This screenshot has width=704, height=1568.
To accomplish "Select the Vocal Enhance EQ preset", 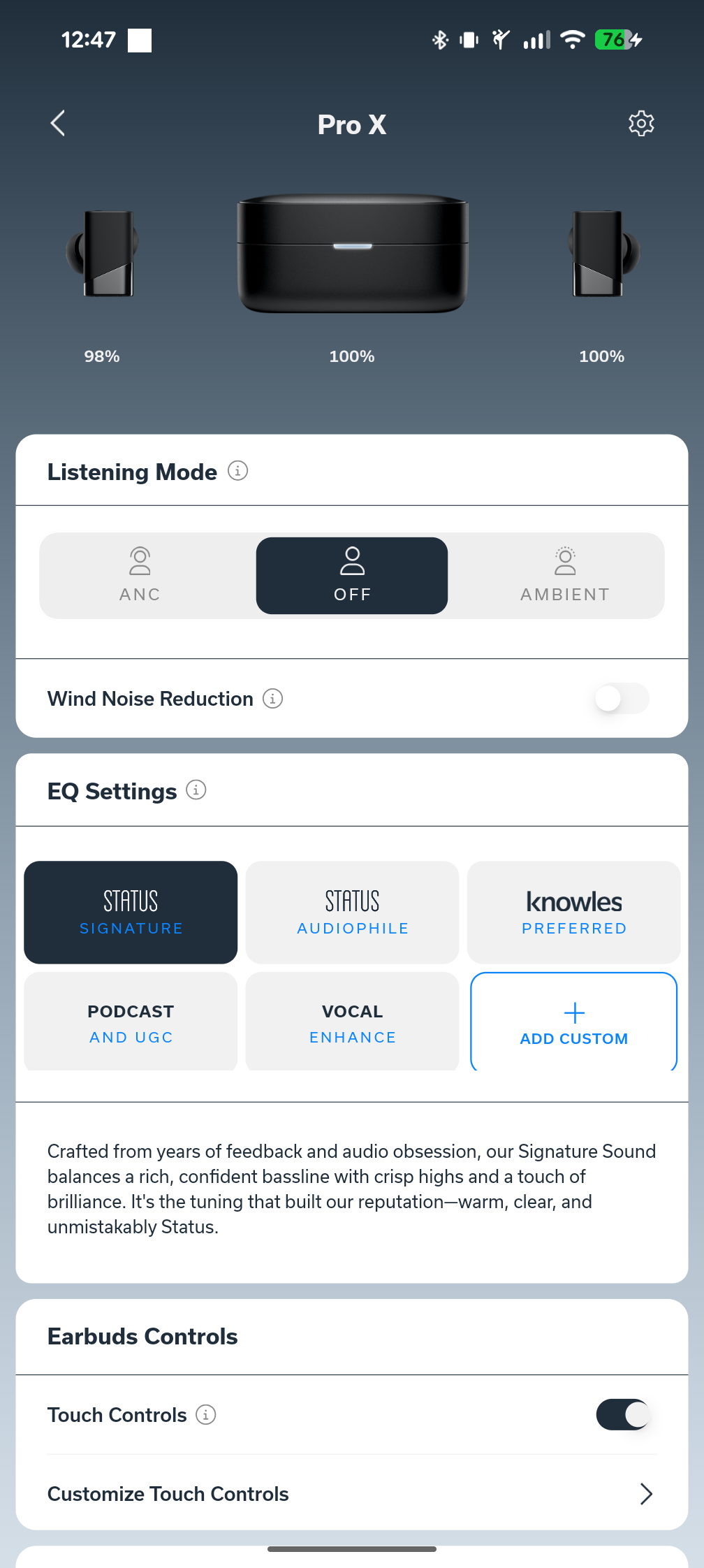I will [x=352, y=1022].
